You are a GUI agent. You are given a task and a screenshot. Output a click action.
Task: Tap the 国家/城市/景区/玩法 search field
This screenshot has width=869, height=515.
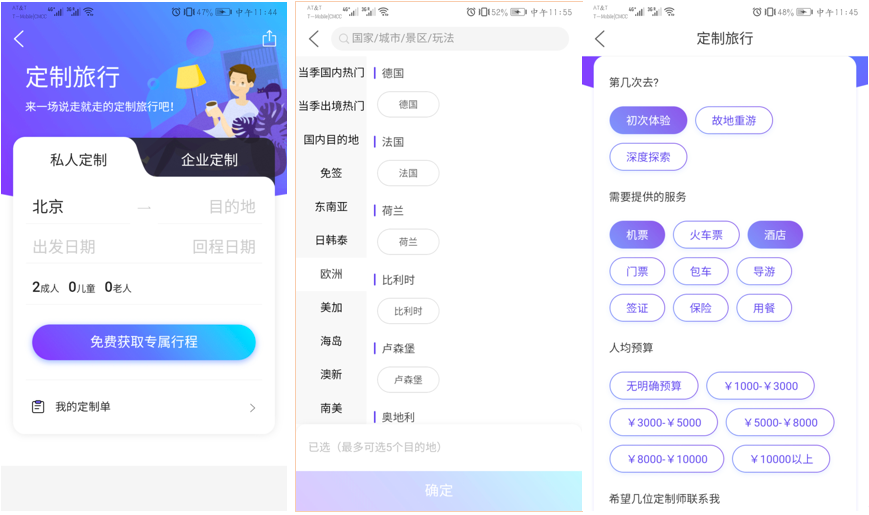(450, 39)
